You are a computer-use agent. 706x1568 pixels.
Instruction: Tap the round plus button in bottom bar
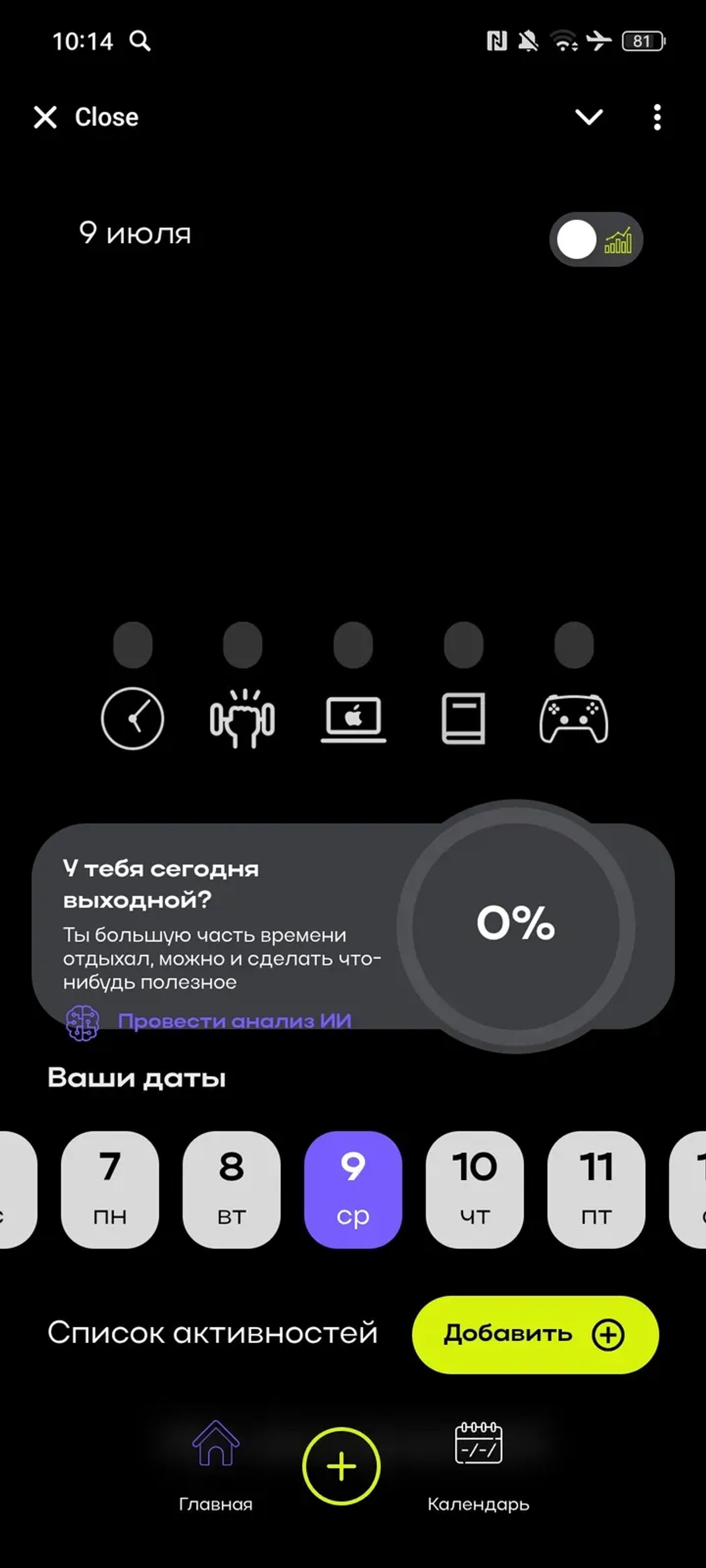(341, 1466)
